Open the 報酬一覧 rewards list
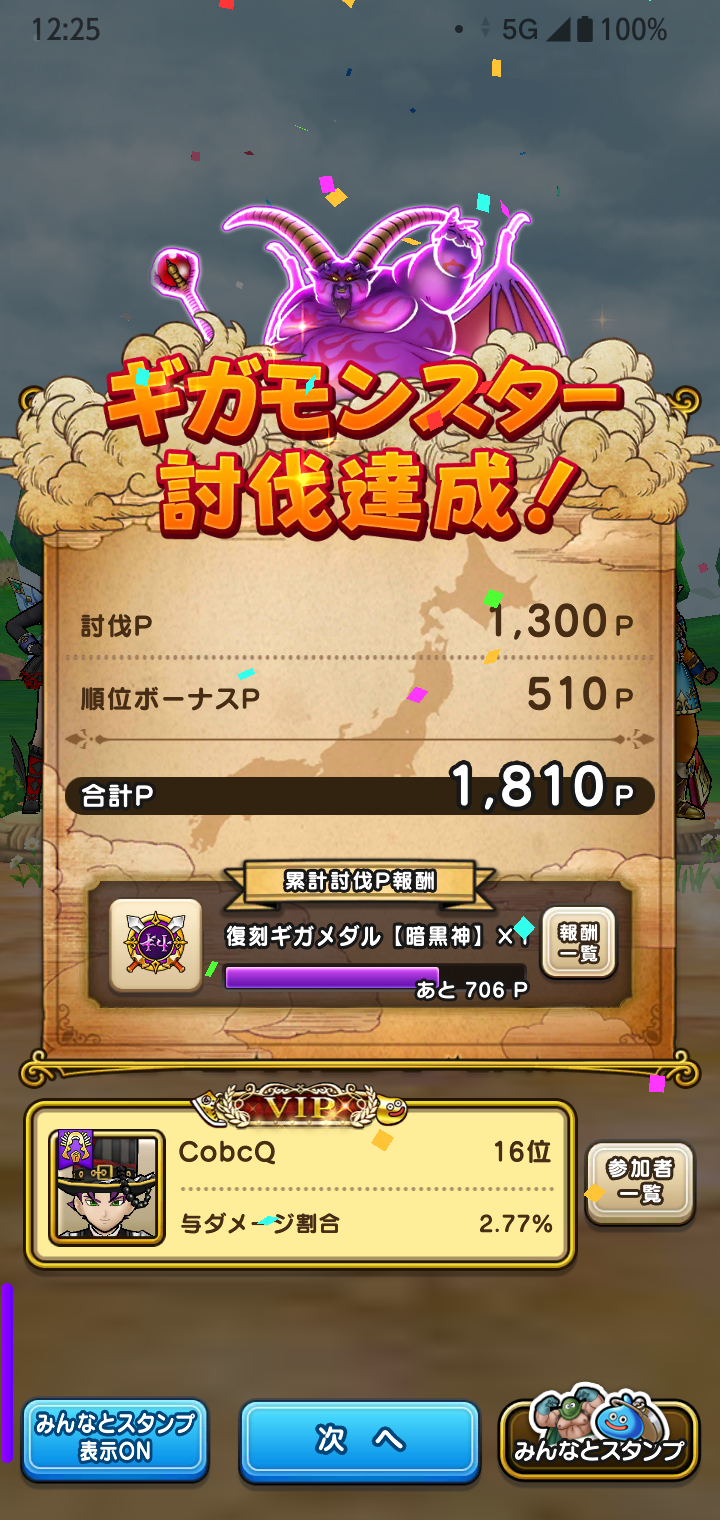The height and width of the screenshot is (1520, 720). point(578,942)
